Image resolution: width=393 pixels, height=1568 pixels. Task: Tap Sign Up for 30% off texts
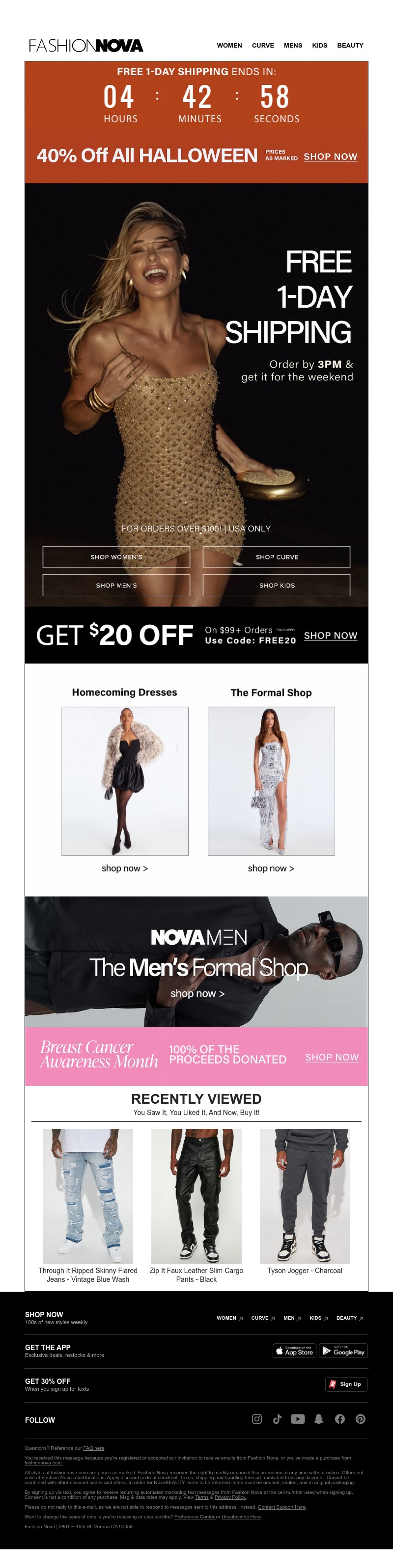(346, 1384)
